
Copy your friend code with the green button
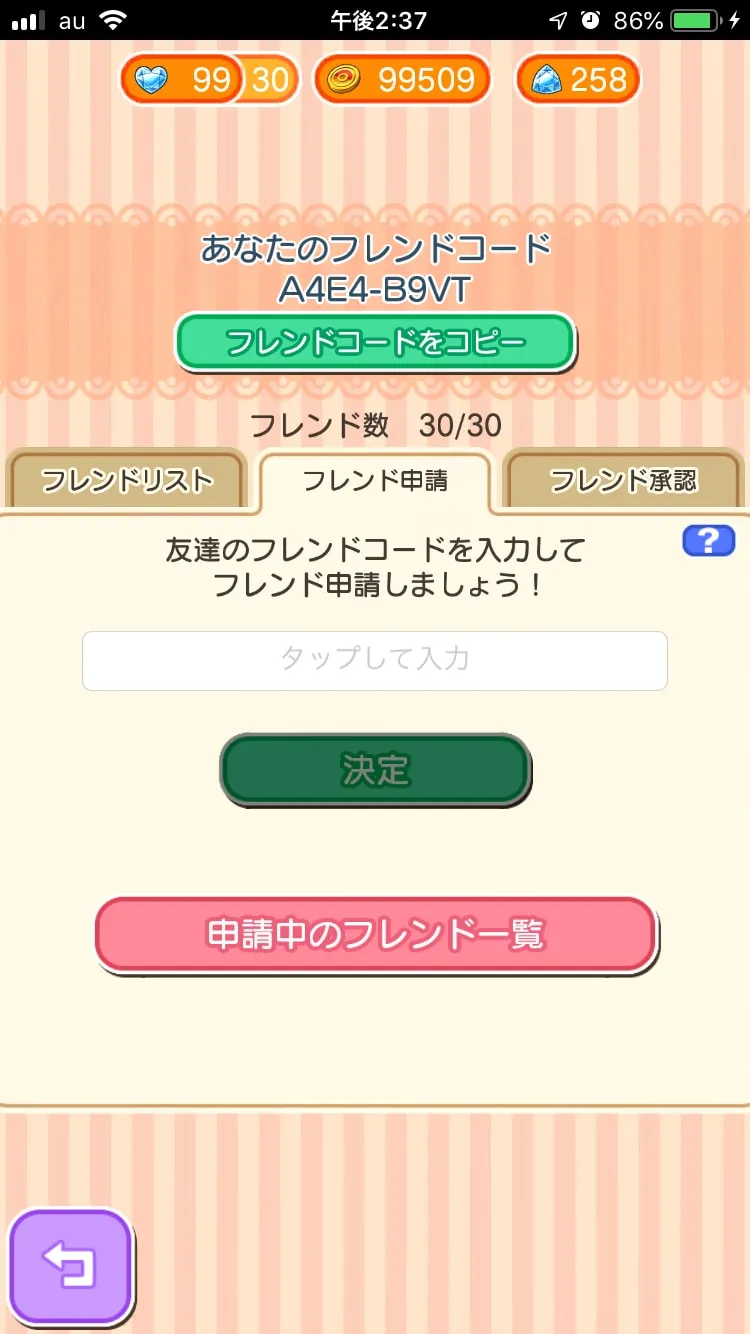click(375, 343)
